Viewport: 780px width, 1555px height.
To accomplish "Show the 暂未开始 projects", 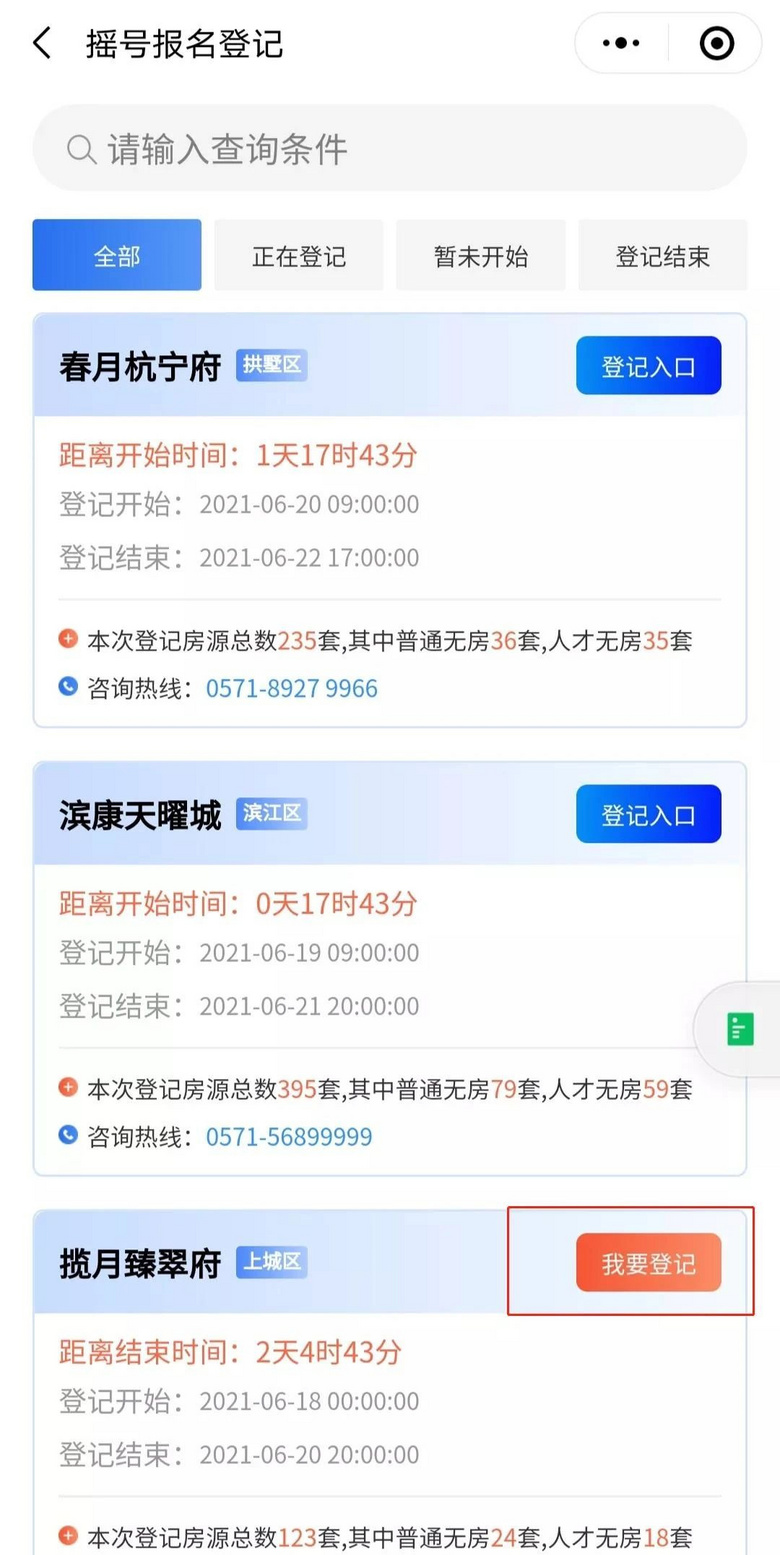I will click(x=481, y=256).
